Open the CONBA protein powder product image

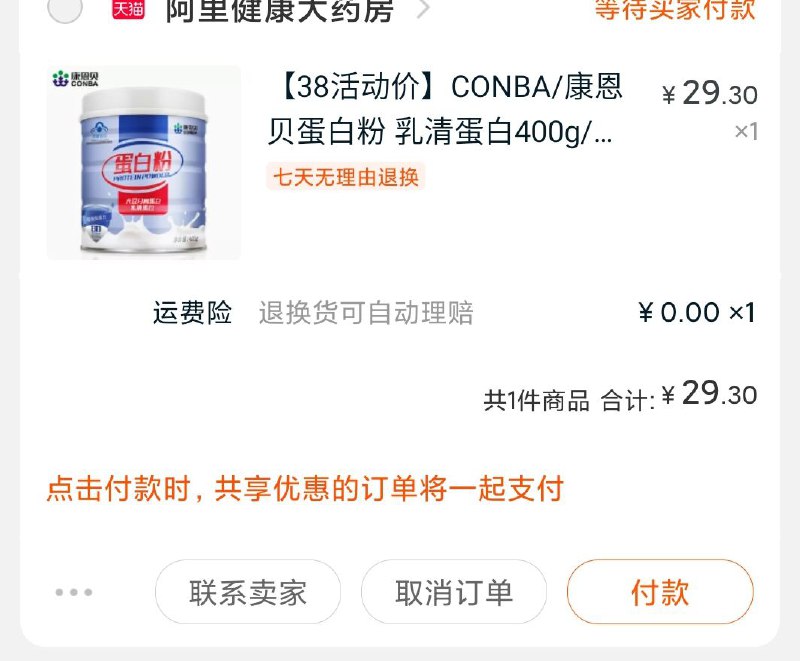click(x=144, y=163)
